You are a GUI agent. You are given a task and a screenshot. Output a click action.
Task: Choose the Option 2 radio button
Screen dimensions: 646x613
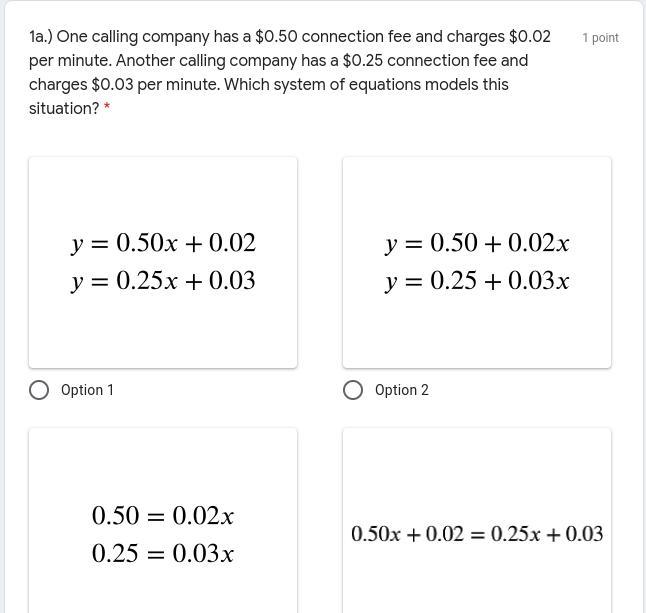(x=353, y=390)
